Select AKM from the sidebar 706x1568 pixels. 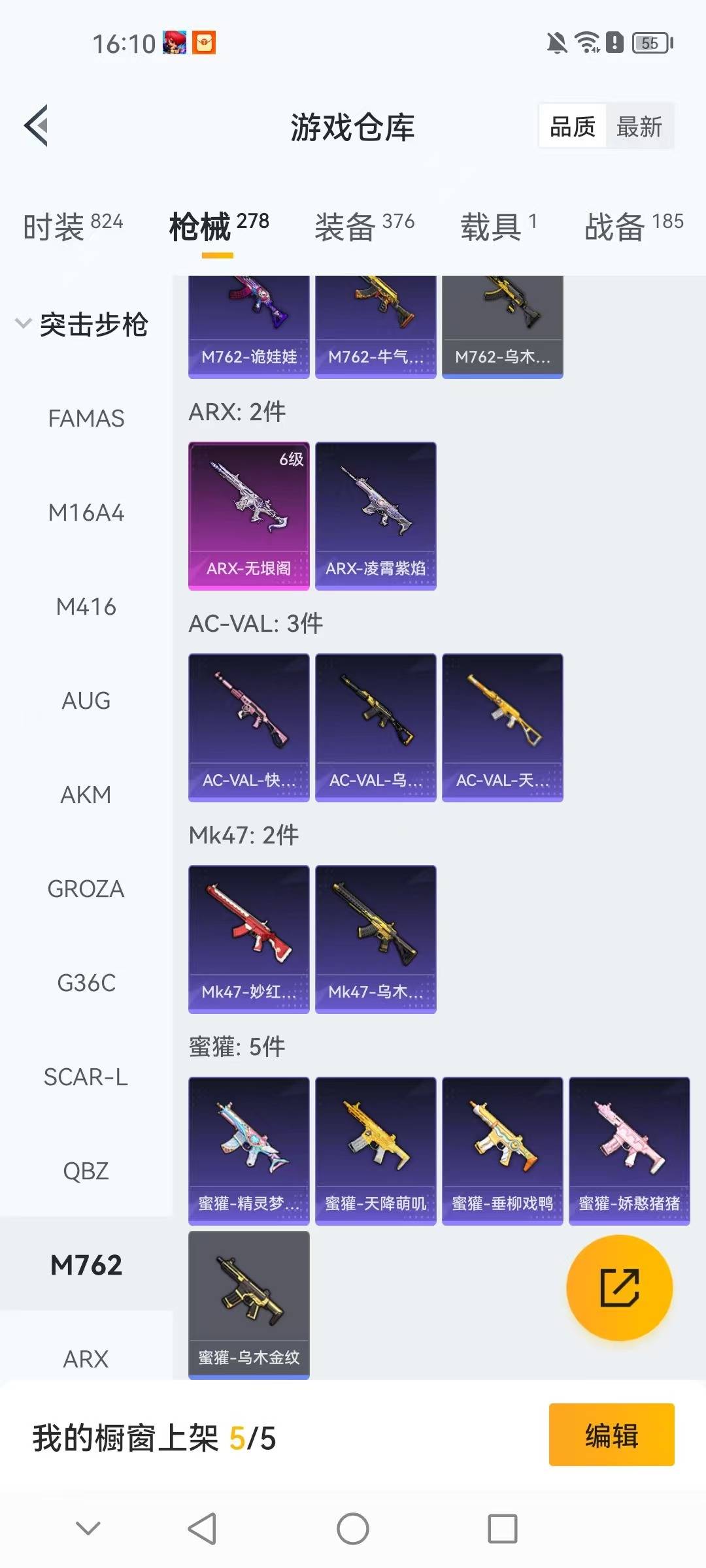pyautogui.click(x=86, y=794)
